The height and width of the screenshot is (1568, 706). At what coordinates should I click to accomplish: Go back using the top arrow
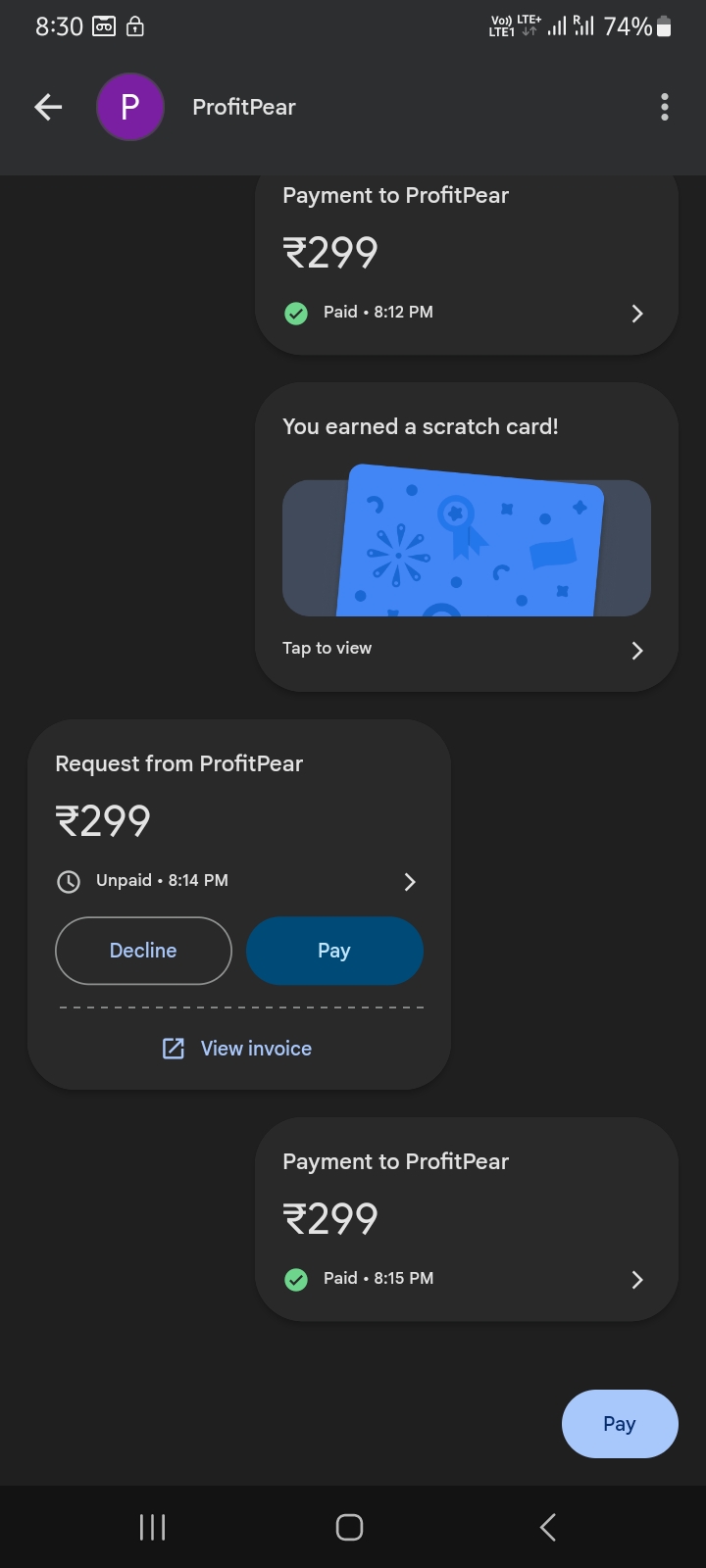click(x=48, y=107)
